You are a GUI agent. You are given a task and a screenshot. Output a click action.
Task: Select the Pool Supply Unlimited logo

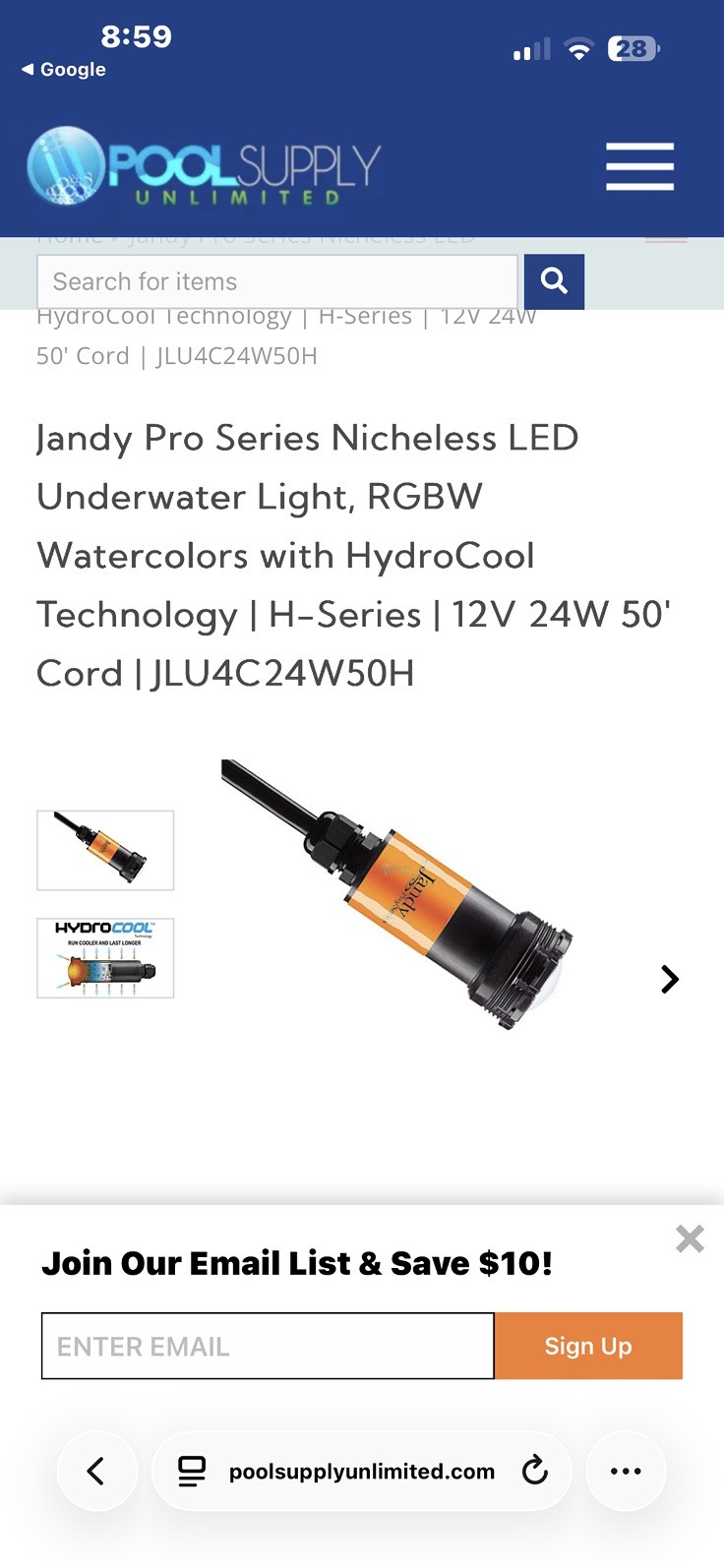(207, 165)
